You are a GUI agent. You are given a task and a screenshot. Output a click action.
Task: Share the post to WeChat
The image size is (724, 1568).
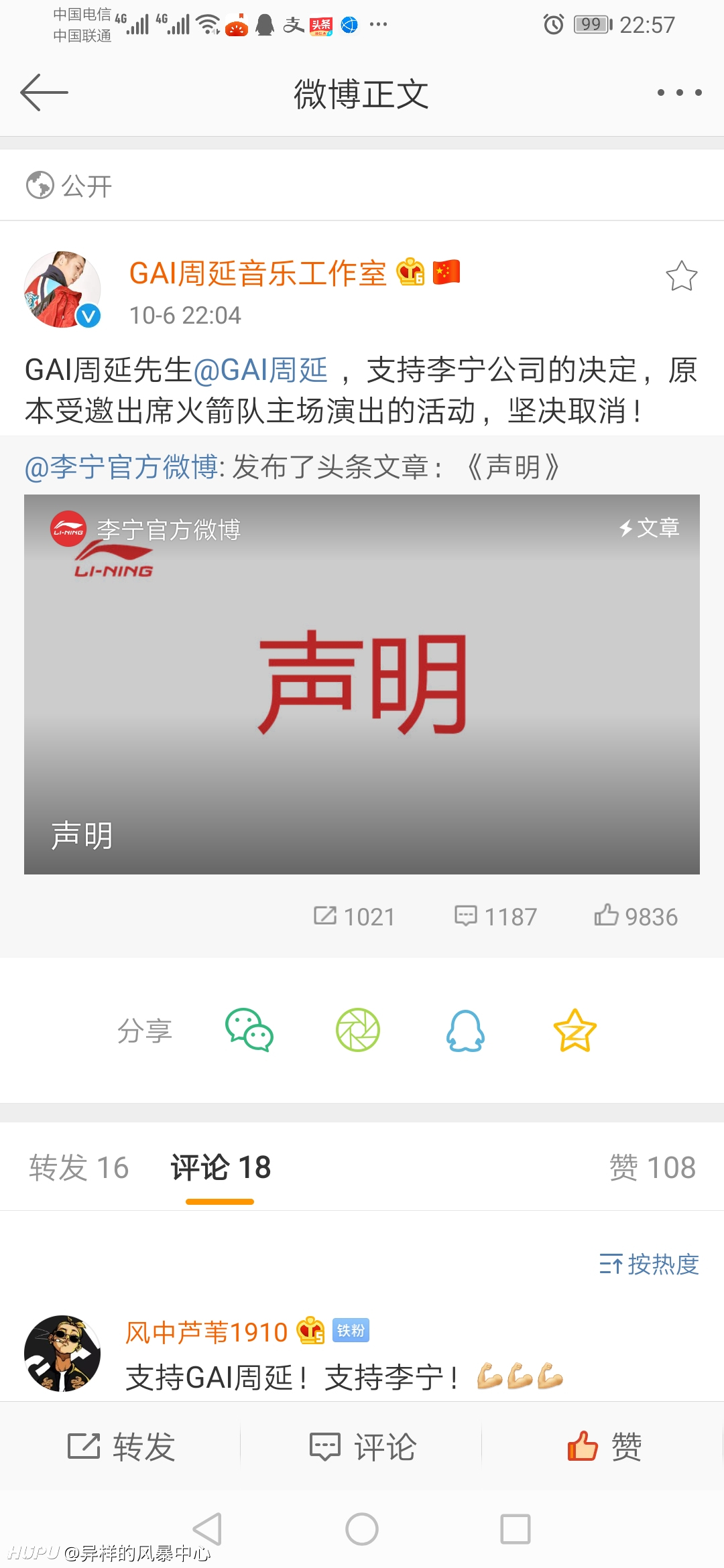(249, 1030)
